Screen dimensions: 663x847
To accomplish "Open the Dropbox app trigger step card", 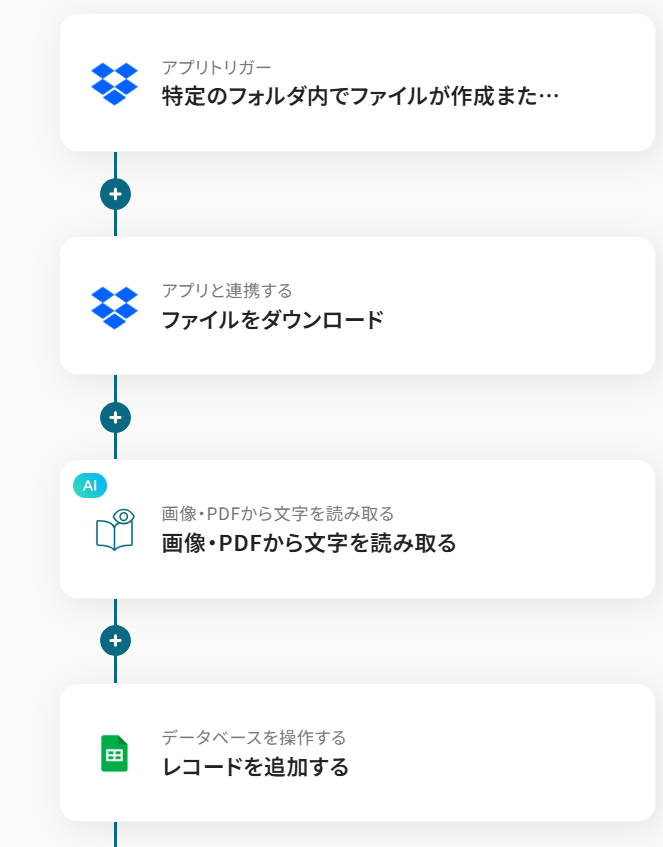I will tap(357, 83).
